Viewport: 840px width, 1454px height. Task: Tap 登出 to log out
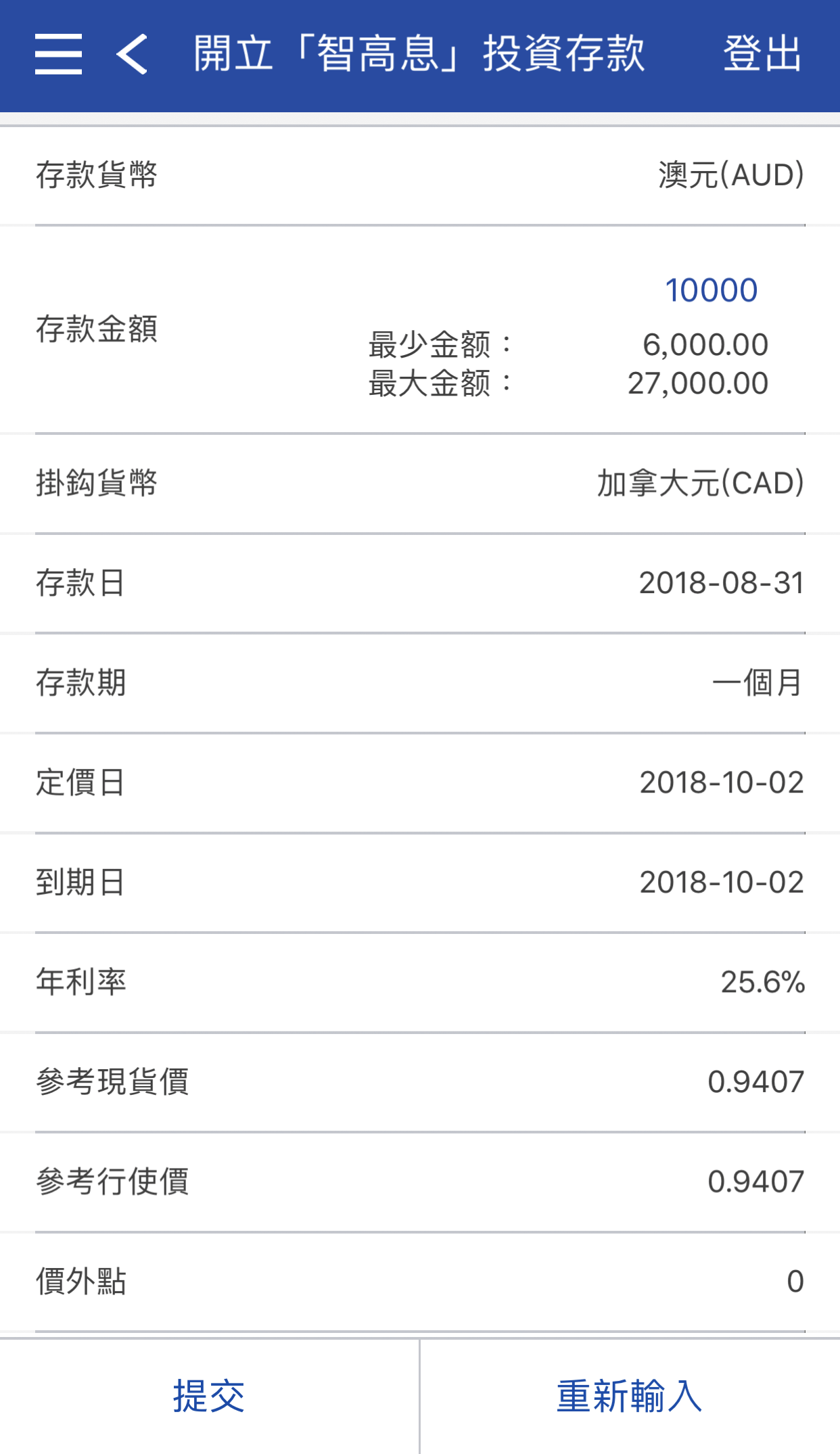pos(762,54)
